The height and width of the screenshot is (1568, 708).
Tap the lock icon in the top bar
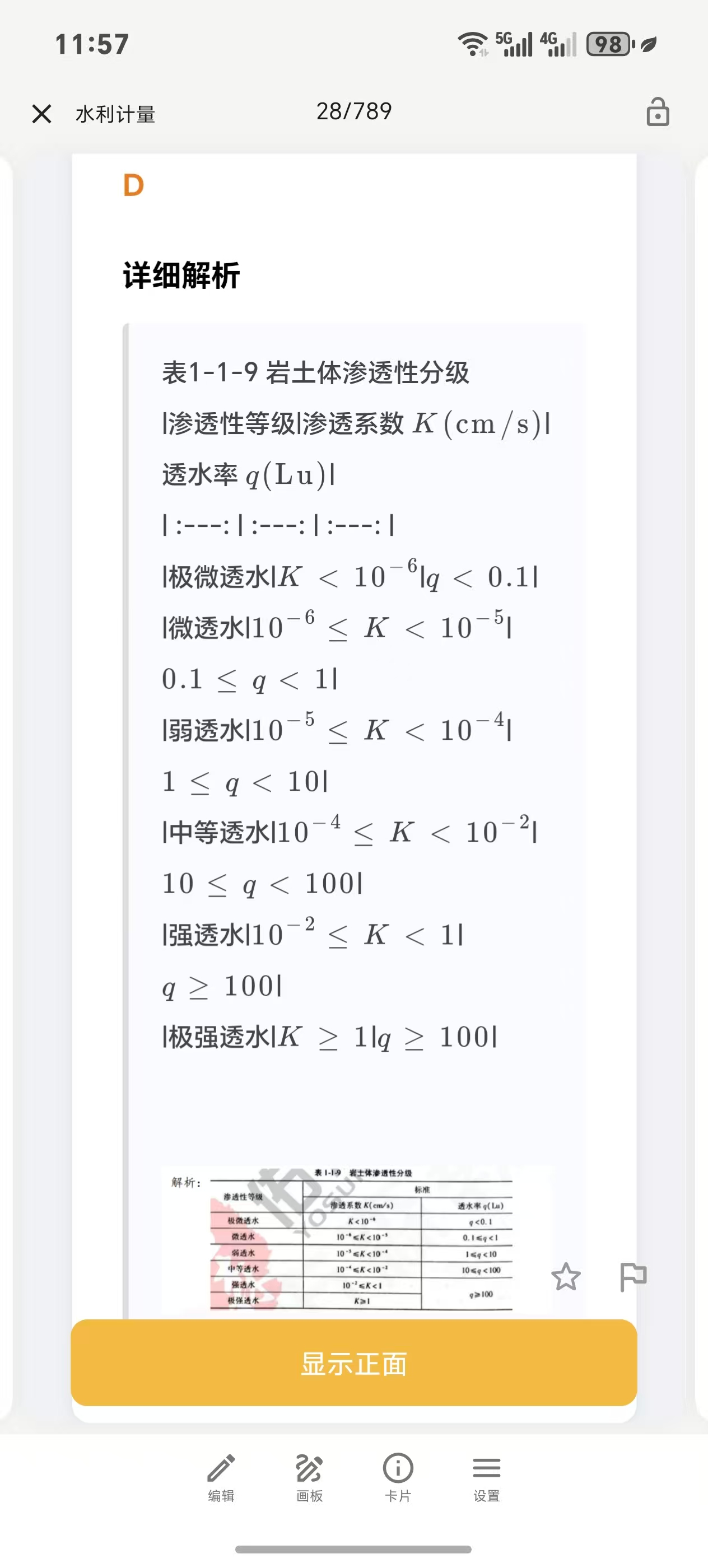pyautogui.click(x=658, y=112)
